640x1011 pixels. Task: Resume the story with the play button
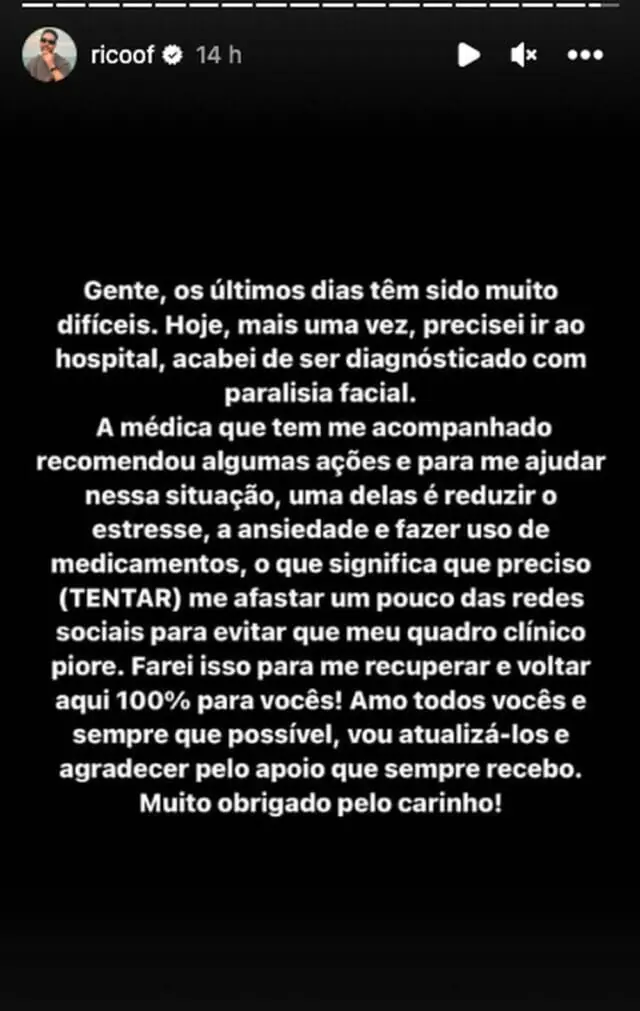pyautogui.click(x=469, y=55)
